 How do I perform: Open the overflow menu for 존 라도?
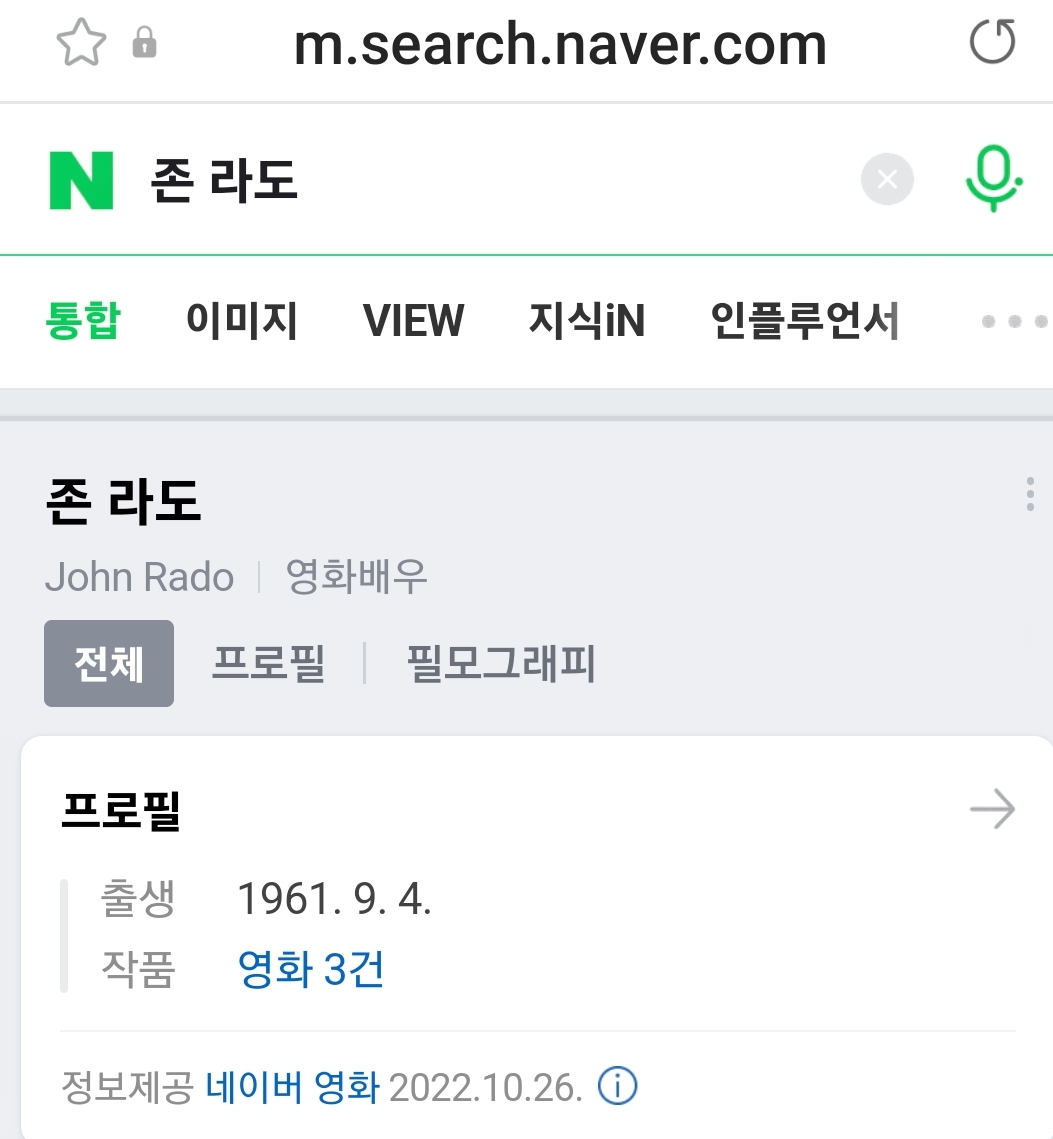tap(1030, 494)
